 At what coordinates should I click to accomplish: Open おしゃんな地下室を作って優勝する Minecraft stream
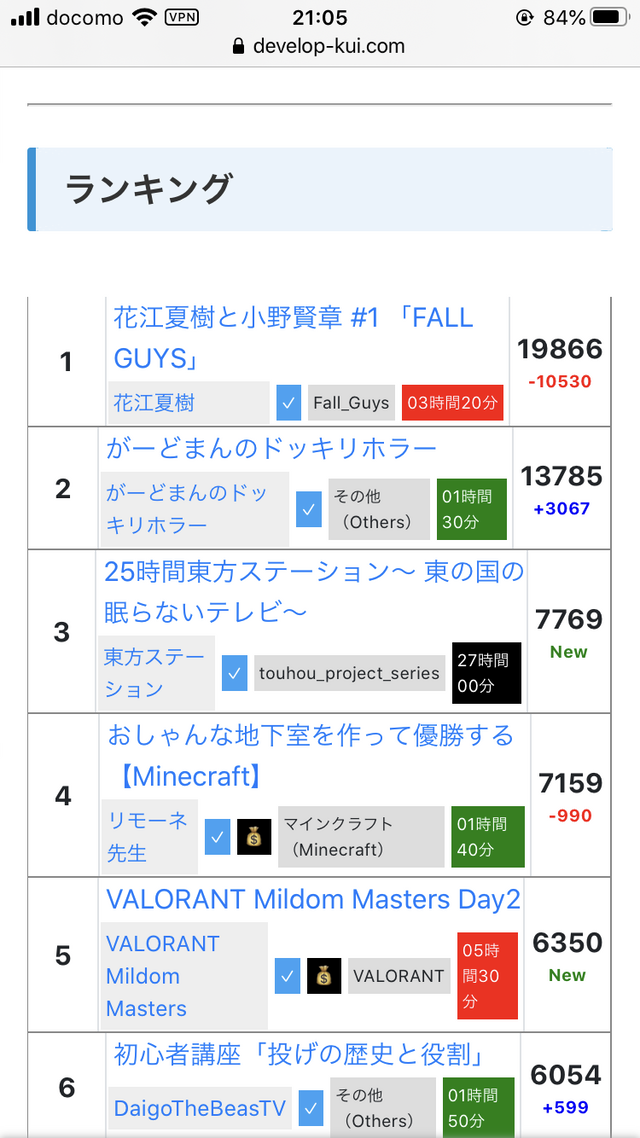coord(311,756)
